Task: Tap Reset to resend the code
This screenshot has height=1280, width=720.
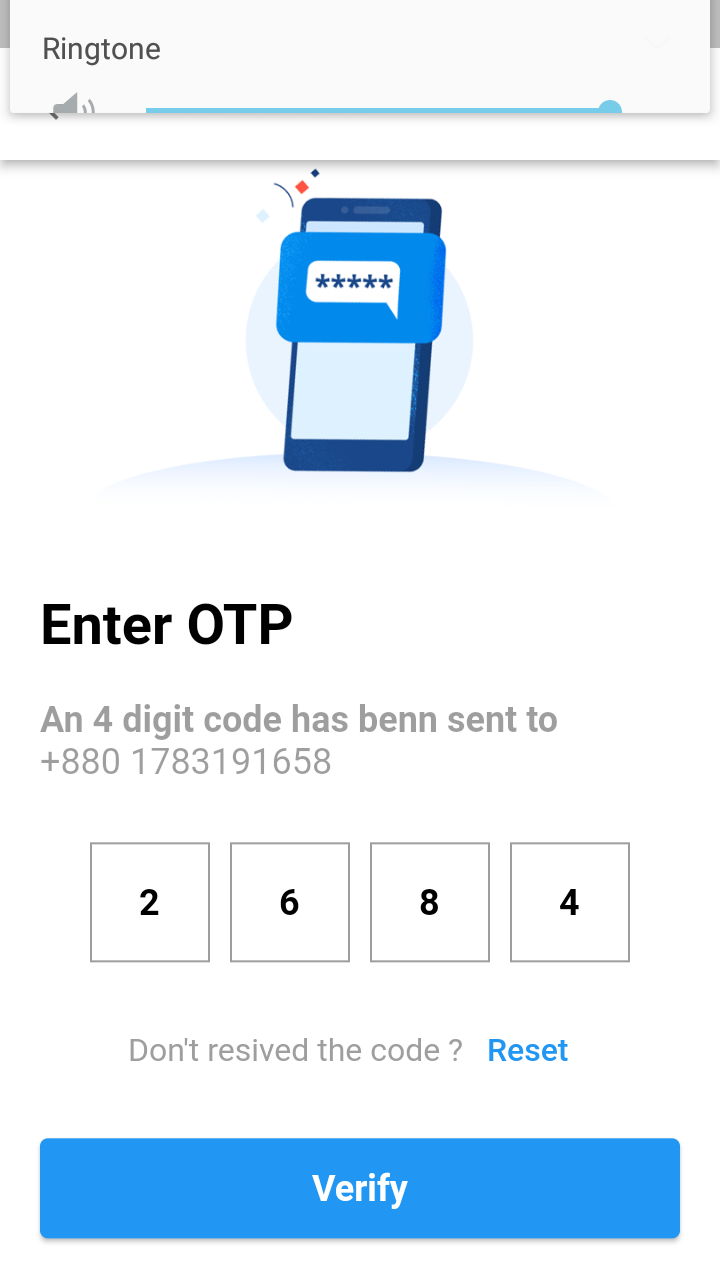Action: click(527, 1050)
